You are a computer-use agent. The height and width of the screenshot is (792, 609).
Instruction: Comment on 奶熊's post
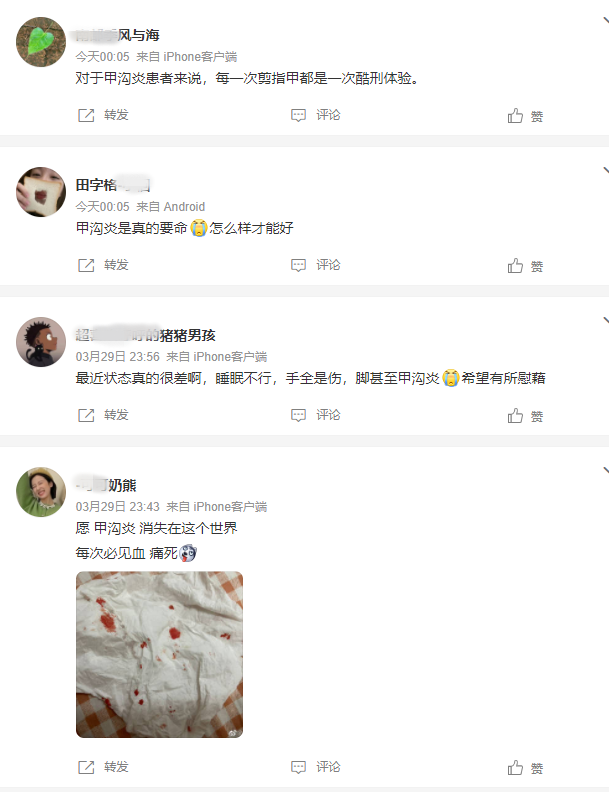tap(316, 767)
